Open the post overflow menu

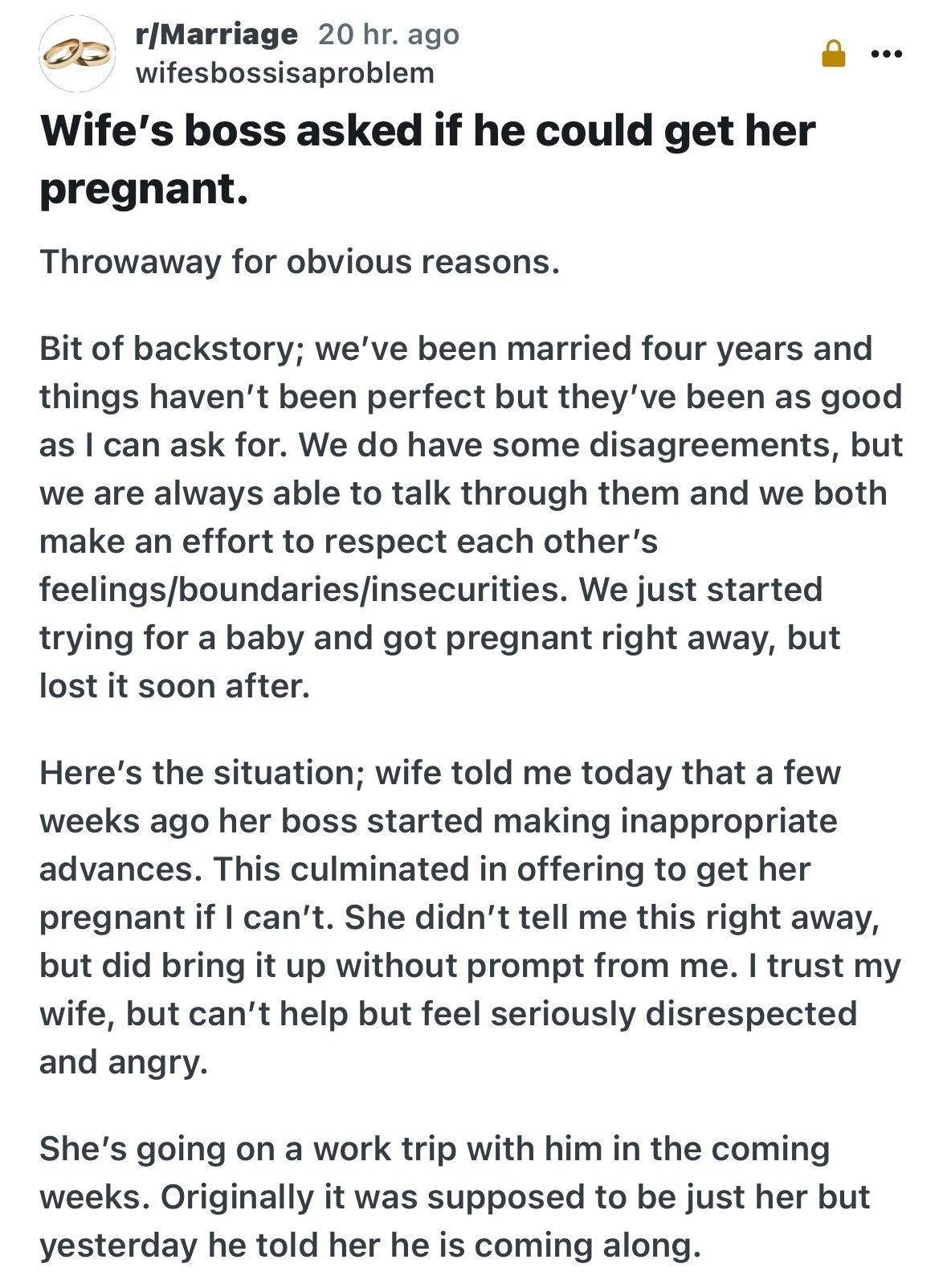[x=886, y=55]
